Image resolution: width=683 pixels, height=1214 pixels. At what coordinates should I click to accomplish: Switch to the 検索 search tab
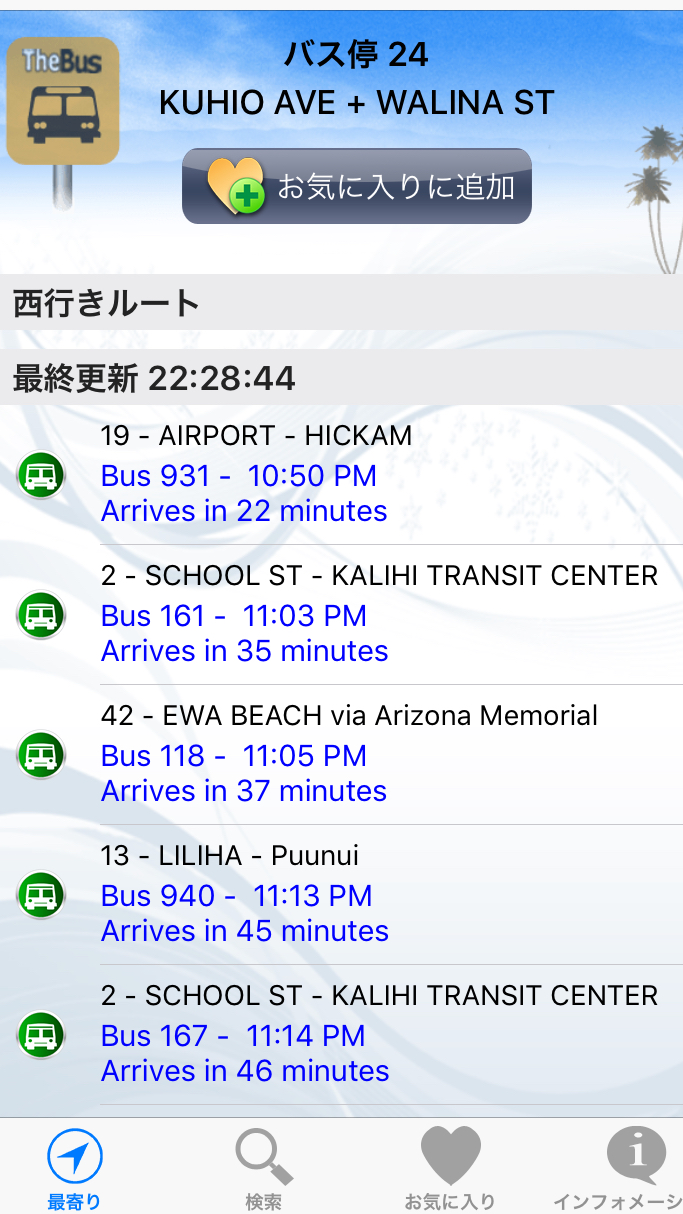264,1167
